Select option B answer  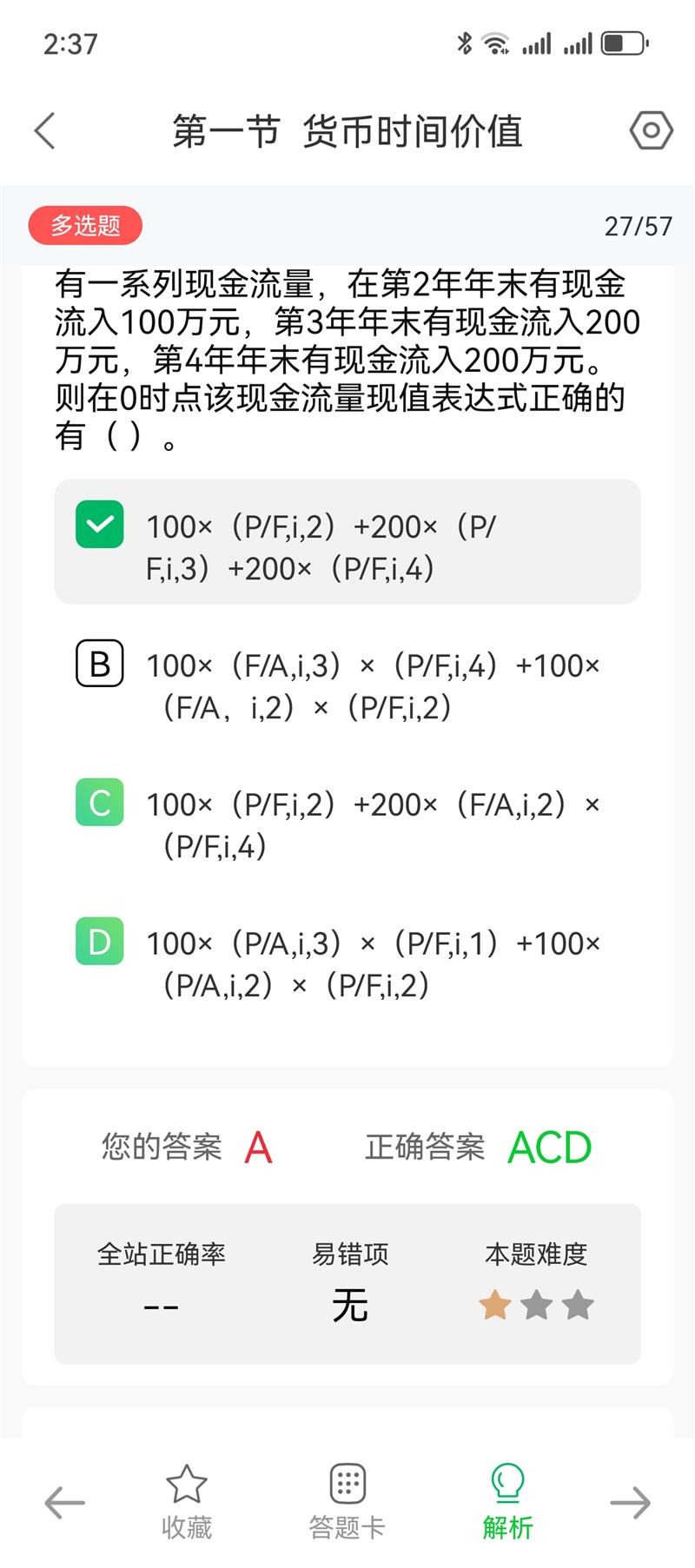(347, 686)
